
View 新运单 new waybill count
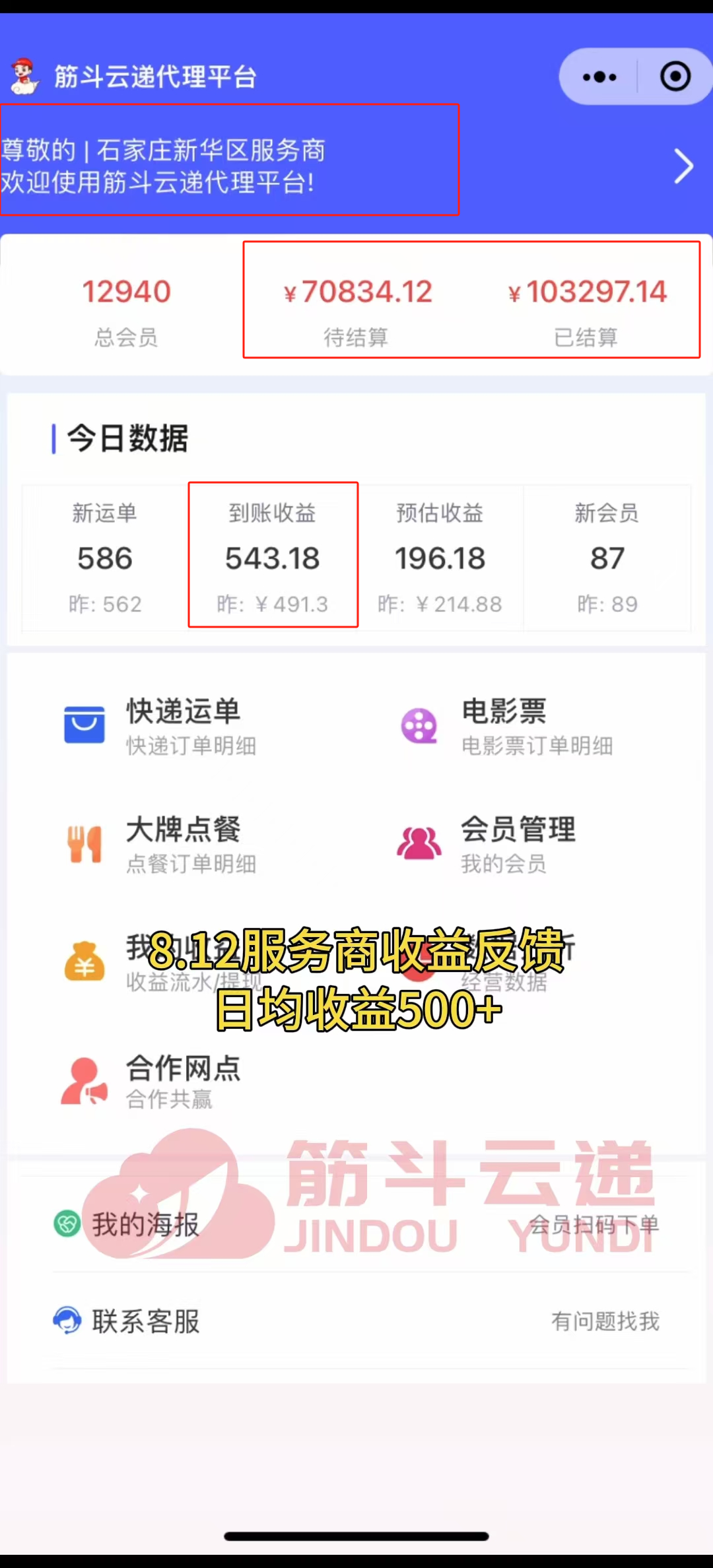(104, 556)
